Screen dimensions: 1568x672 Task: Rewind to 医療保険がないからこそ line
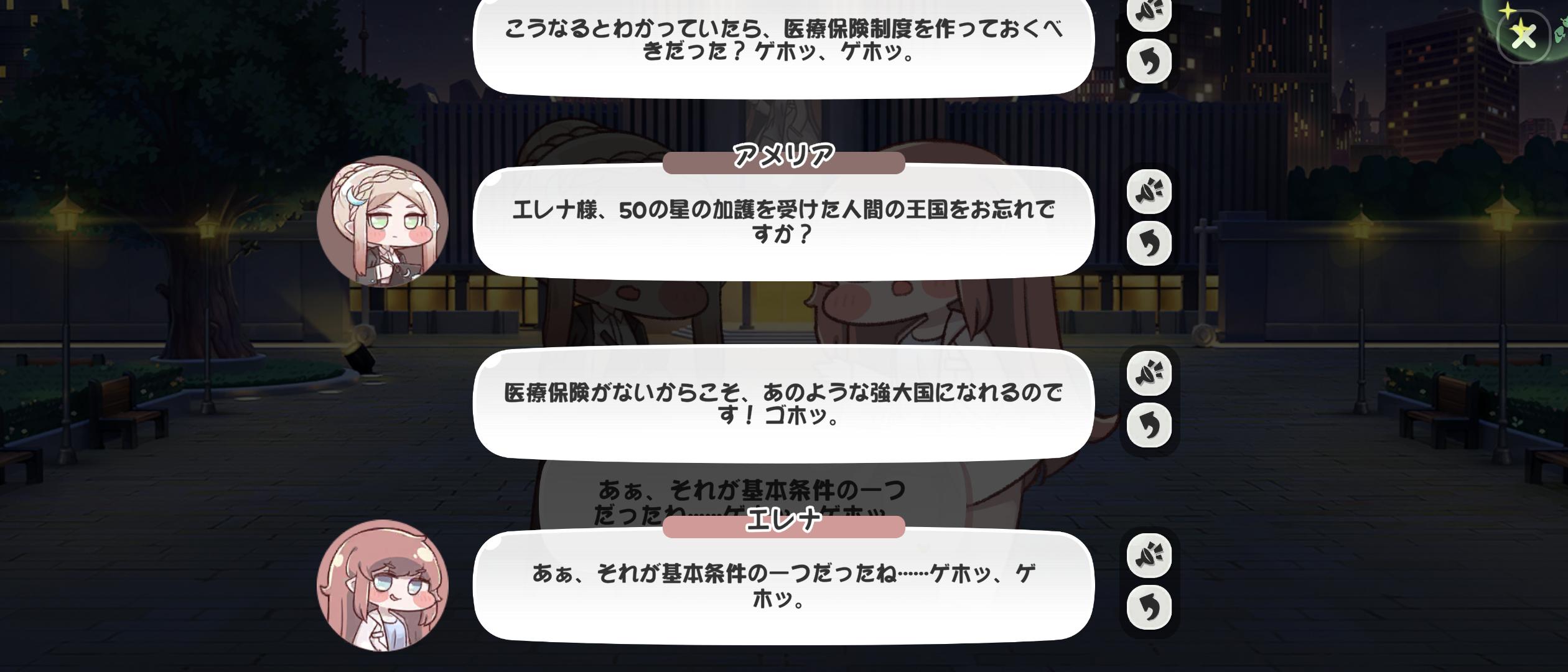[x=1149, y=426]
